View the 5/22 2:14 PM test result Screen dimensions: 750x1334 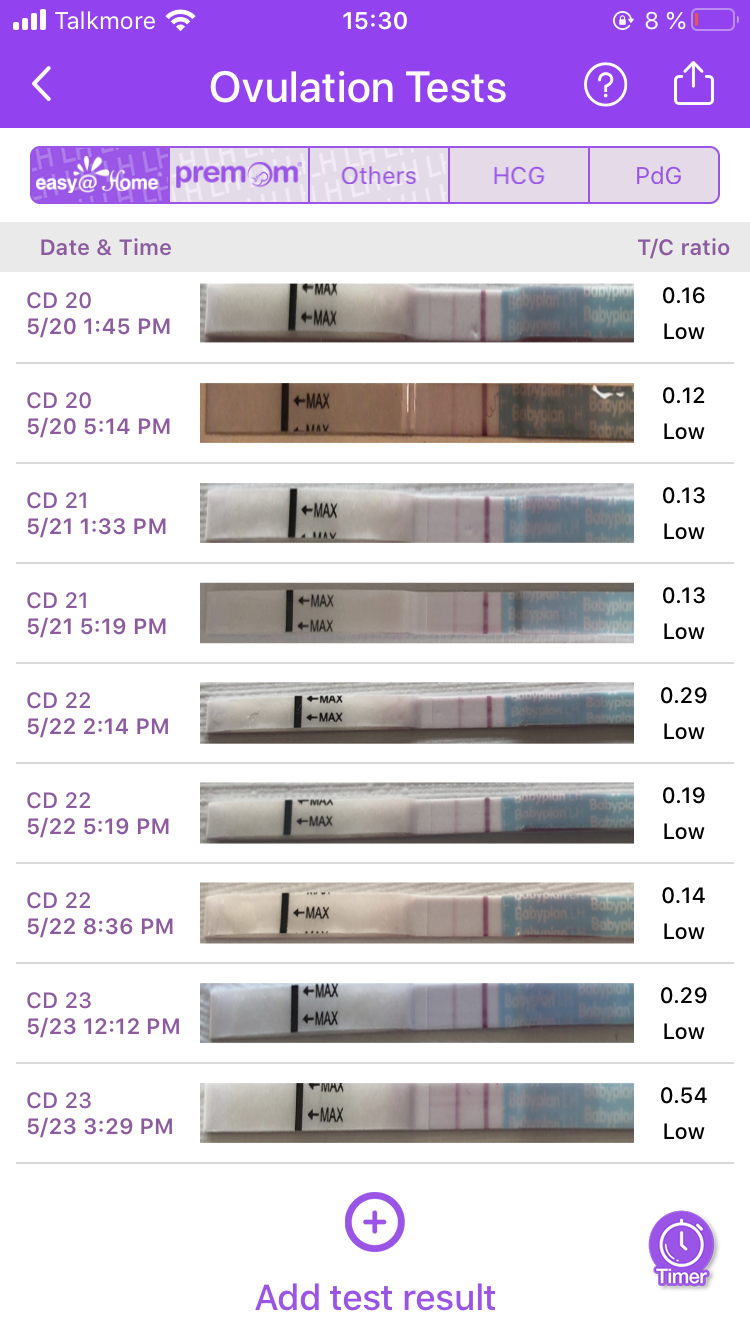coord(375,713)
